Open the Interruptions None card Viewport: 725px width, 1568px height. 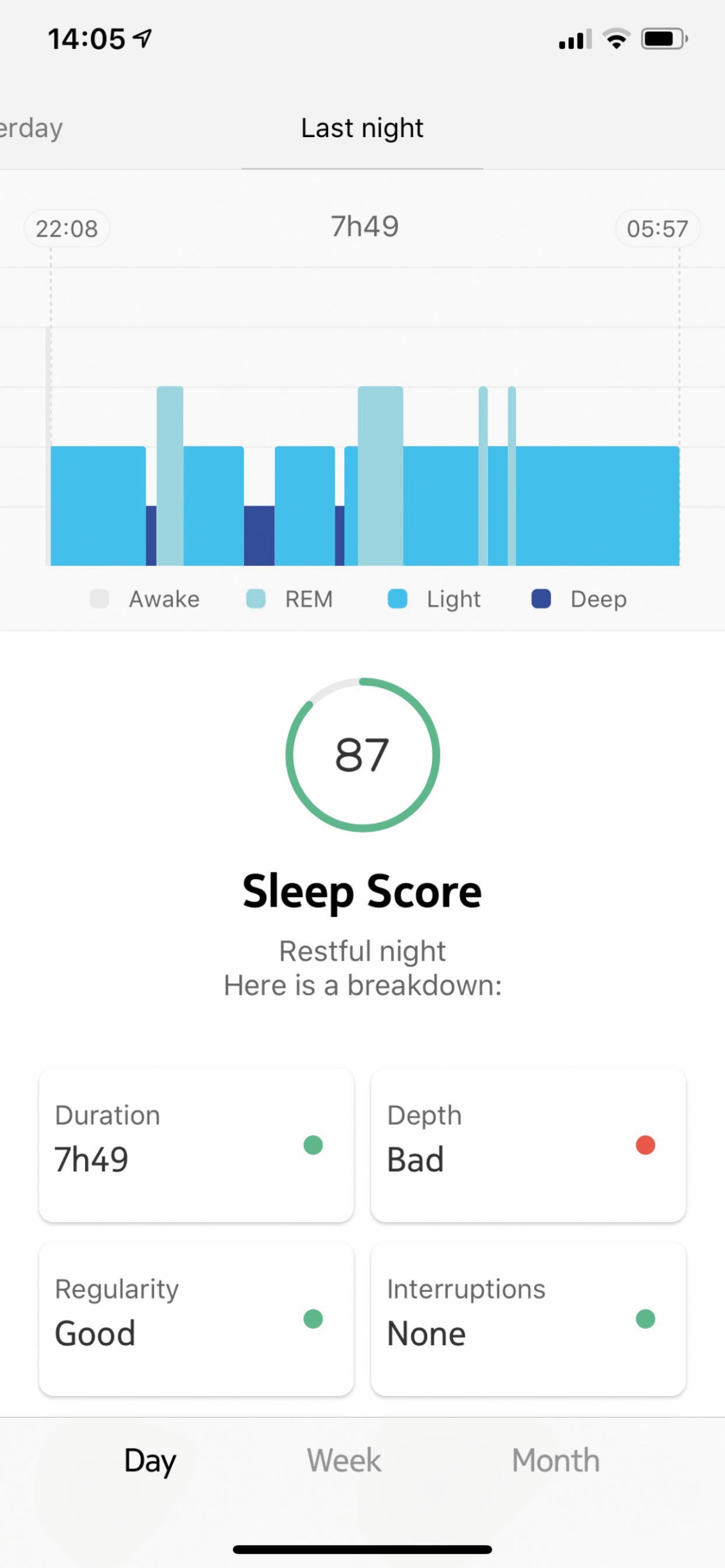click(x=528, y=1319)
